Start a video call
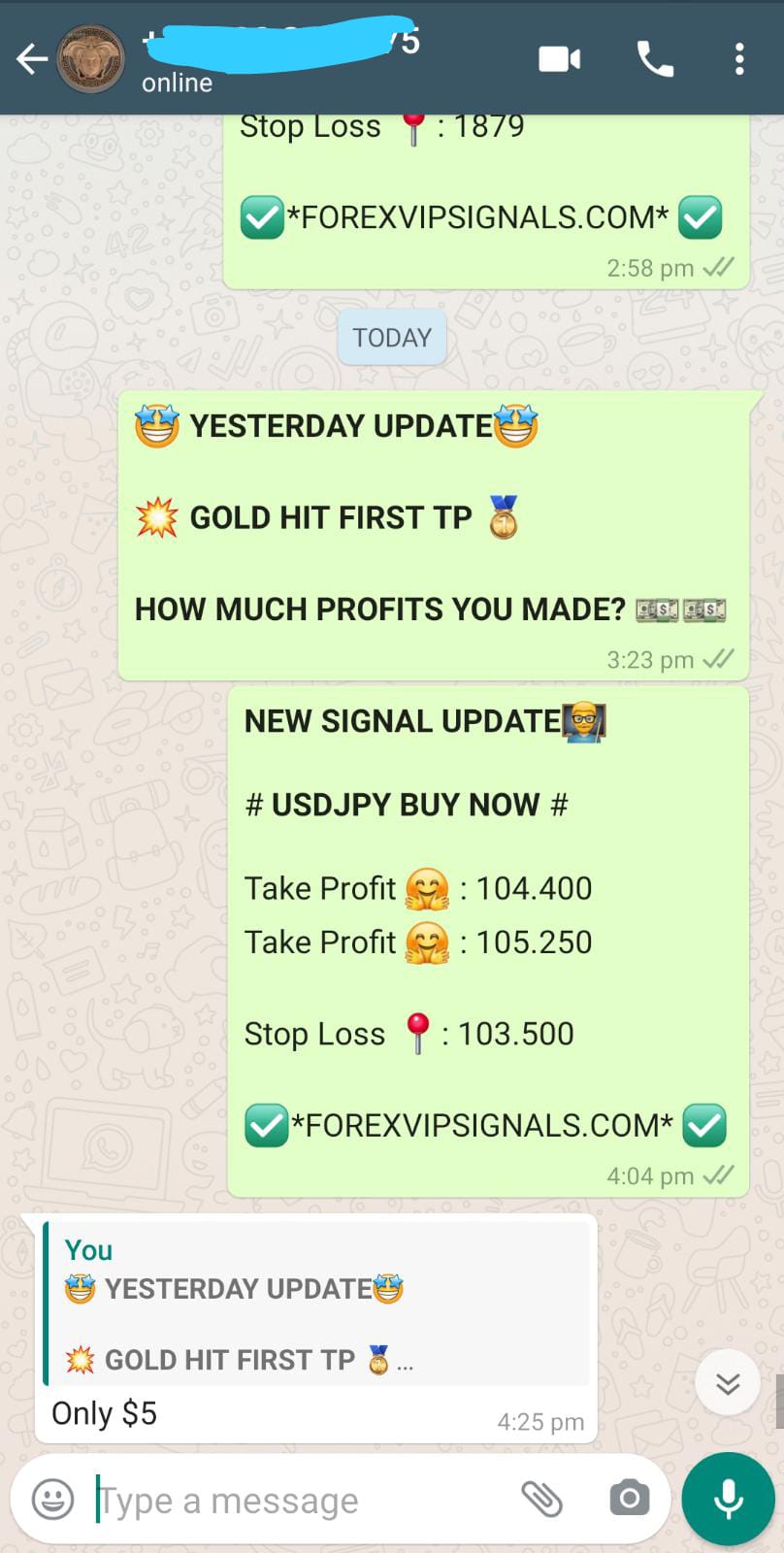Image resolution: width=784 pixels, height=1553 pixels. click(x=559, y=60)
